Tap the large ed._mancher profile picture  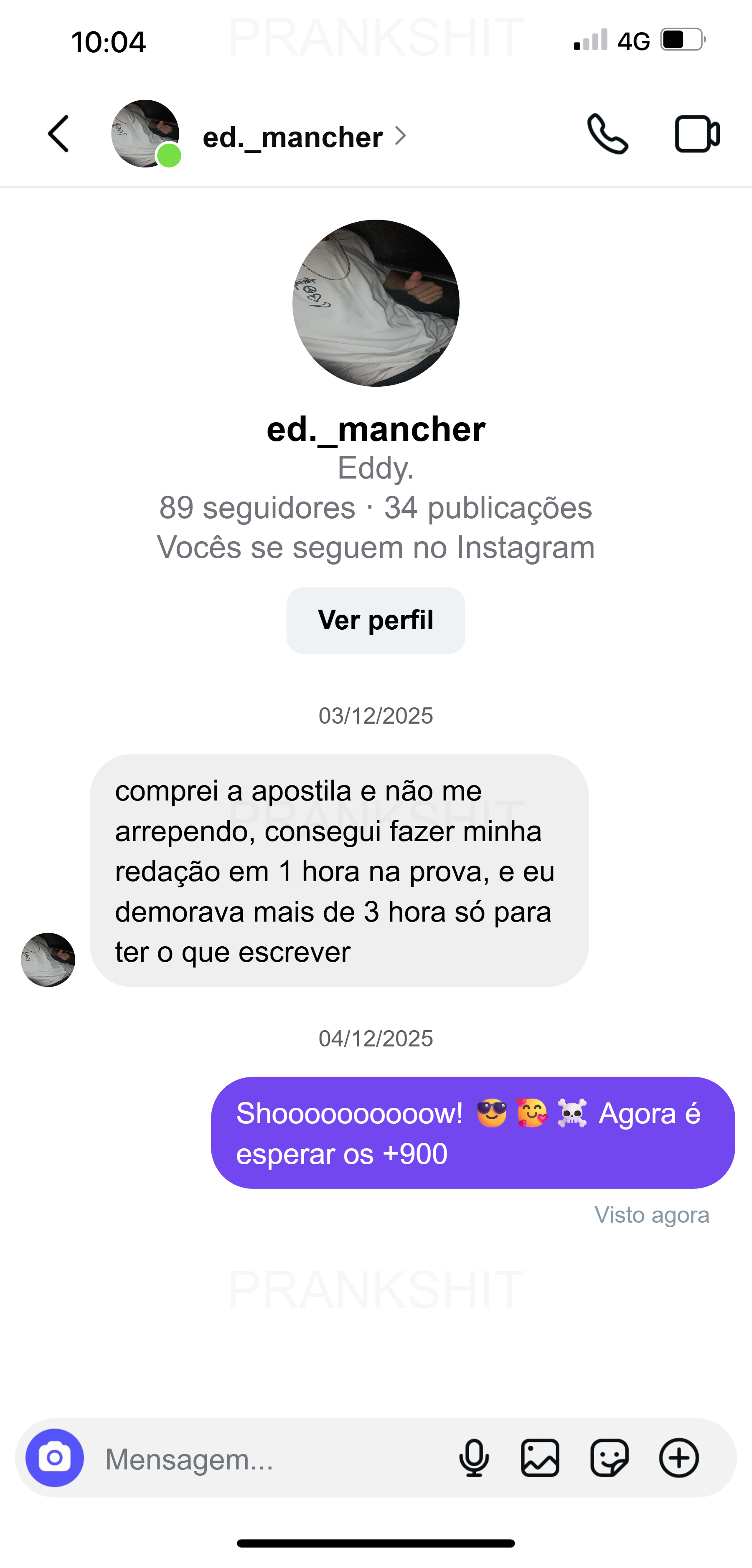coord(376,303)
